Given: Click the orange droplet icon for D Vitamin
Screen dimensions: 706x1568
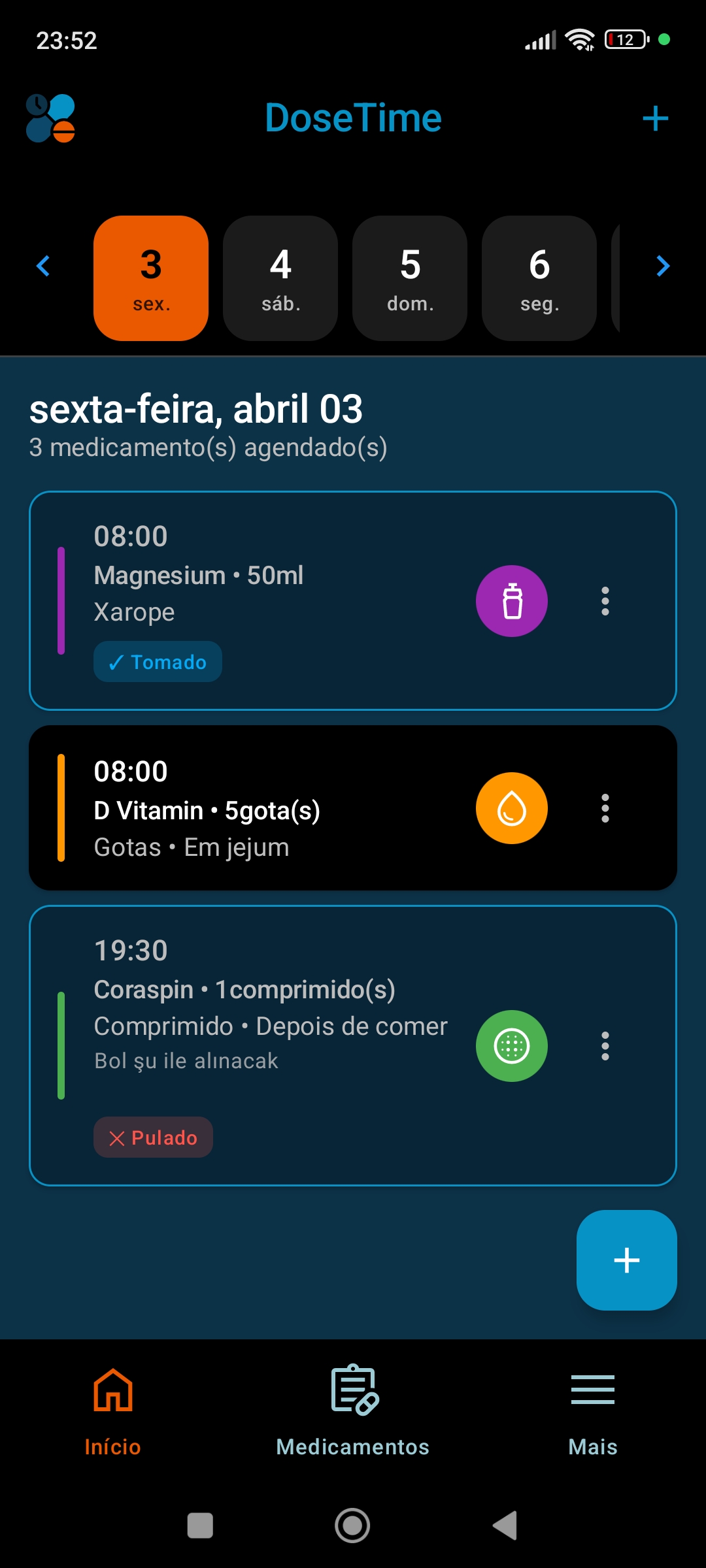Looking at the screenshot, I should coord(512,808).
